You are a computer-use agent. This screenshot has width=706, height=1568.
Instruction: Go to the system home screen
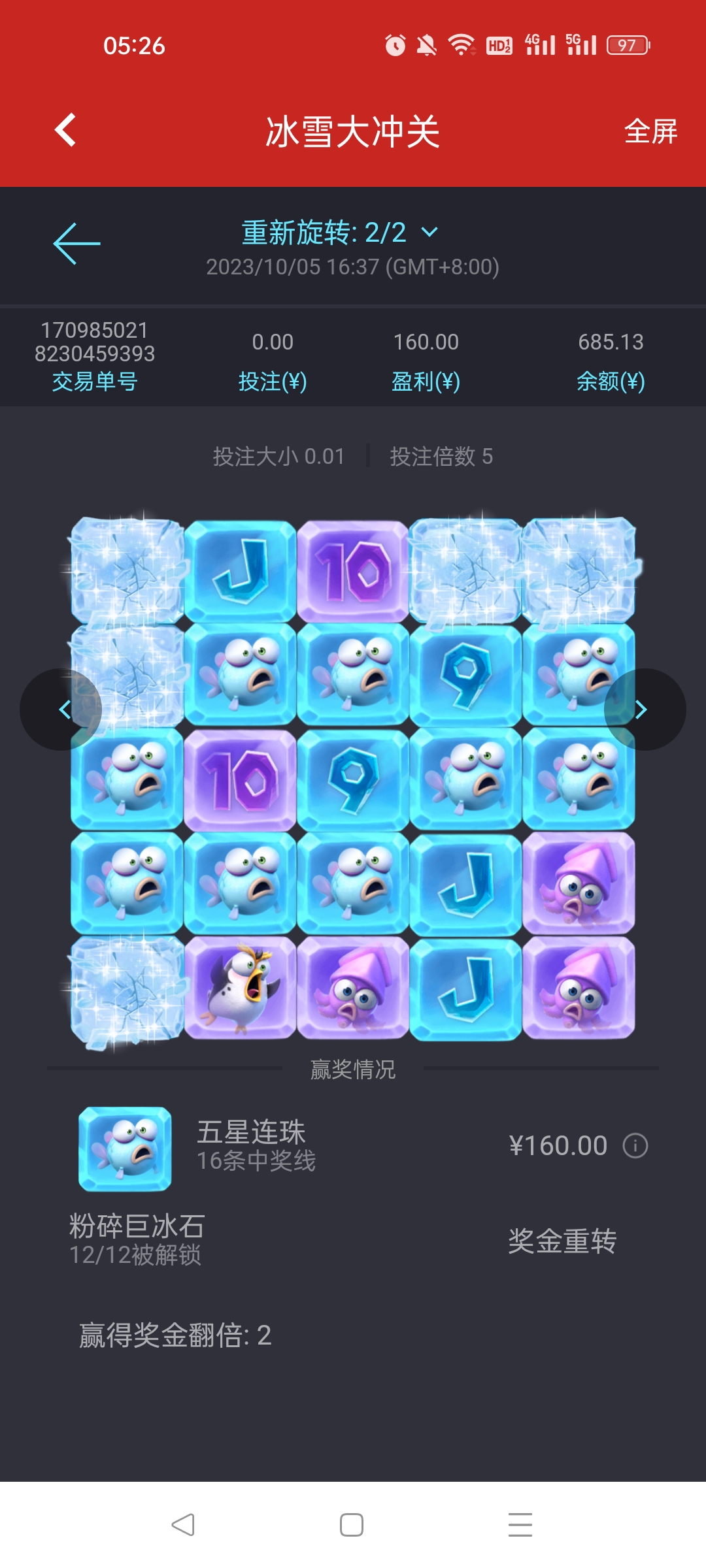coord(352,1525)
